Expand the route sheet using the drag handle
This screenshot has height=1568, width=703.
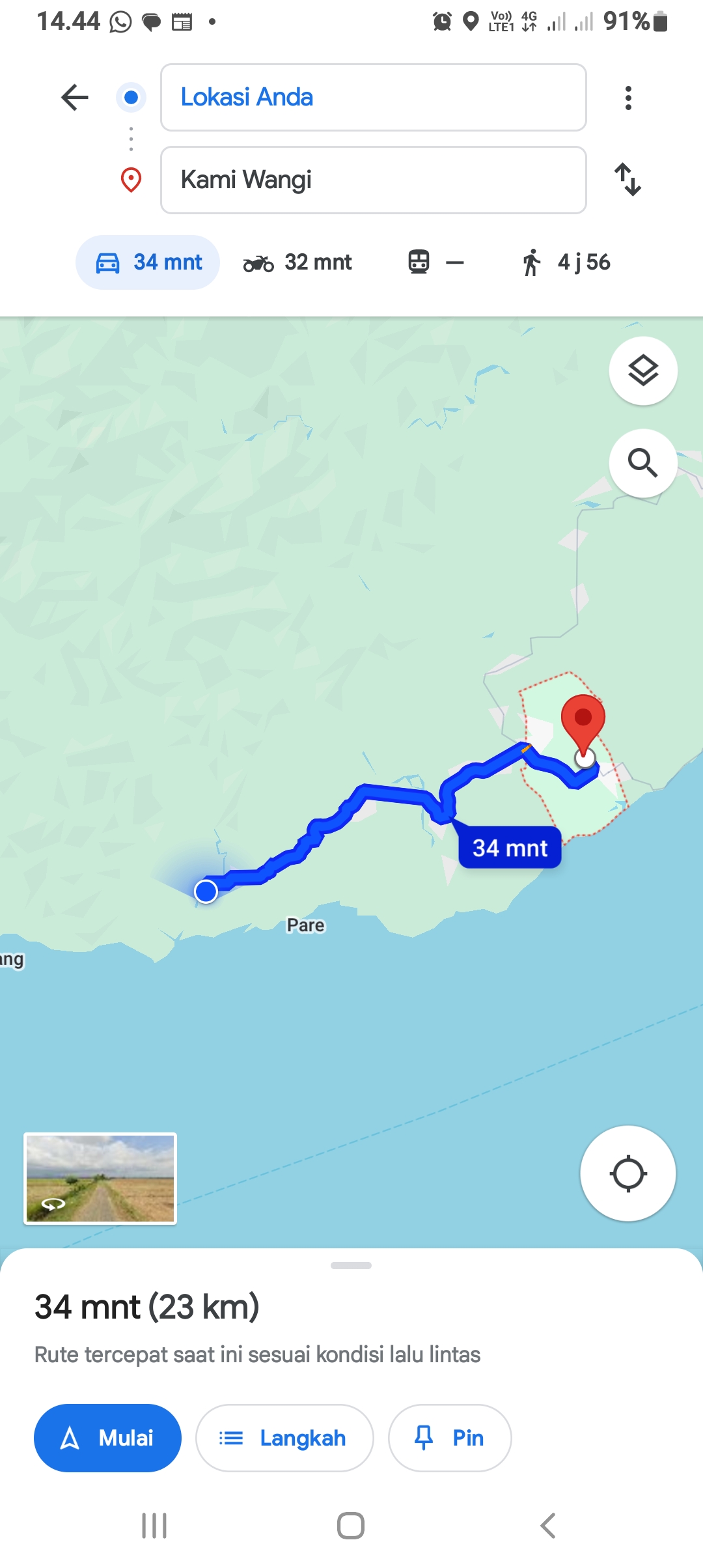tap(351, 1265)
